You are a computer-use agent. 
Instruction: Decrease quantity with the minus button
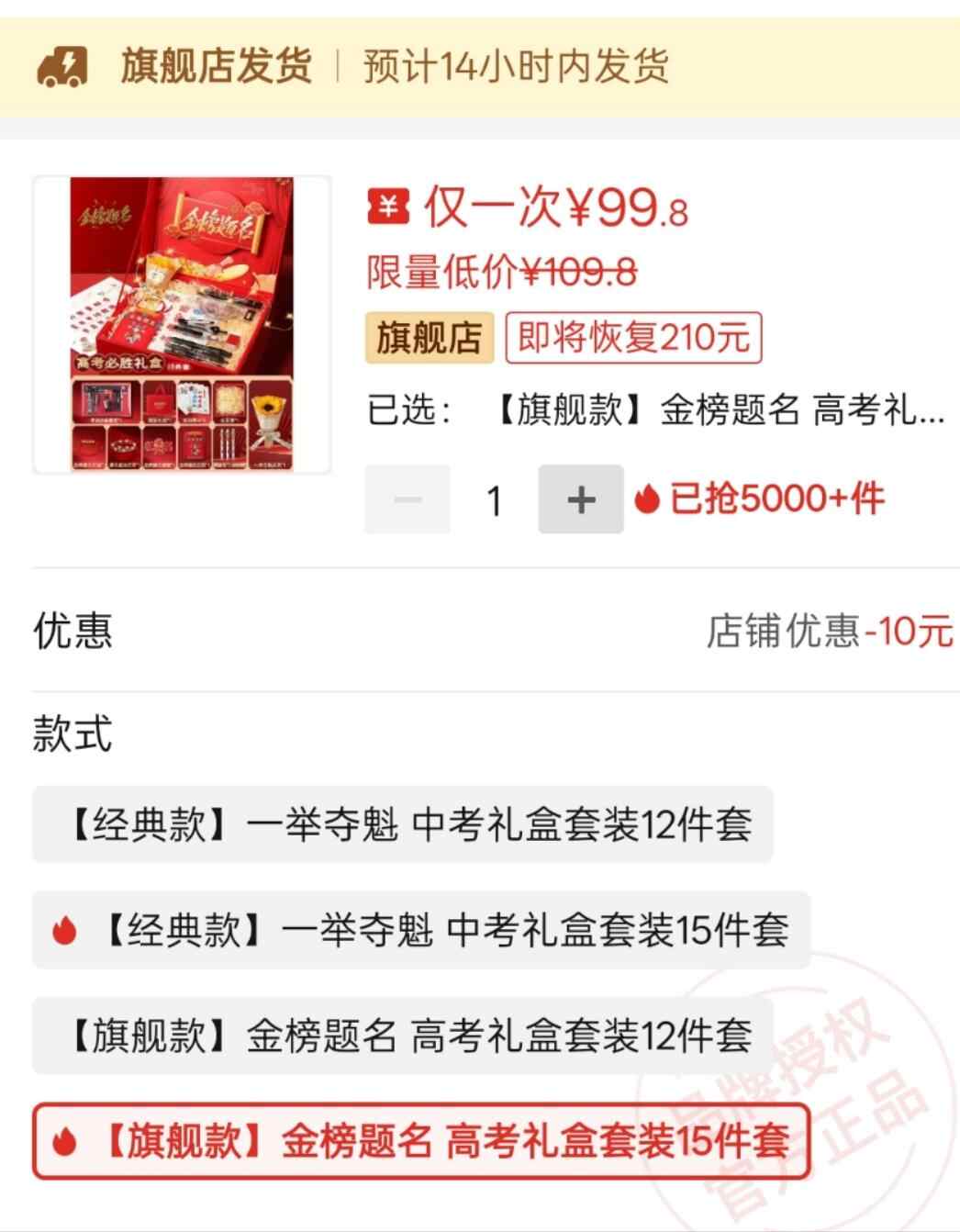pos(407,499)
